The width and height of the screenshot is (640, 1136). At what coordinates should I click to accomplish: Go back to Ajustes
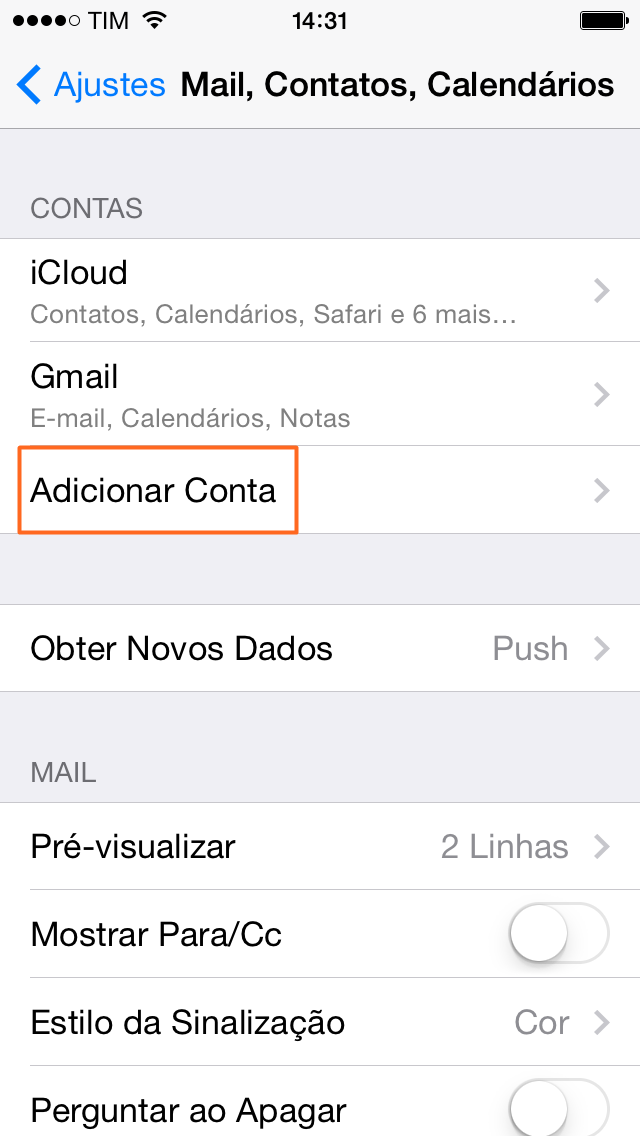(91, 84)
